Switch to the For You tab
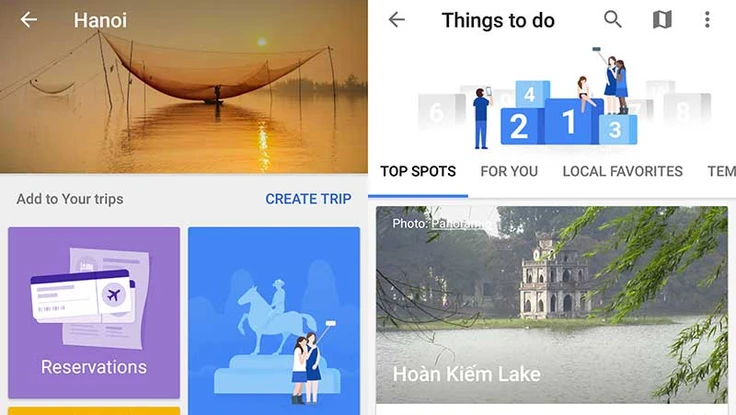 (509, 171)
